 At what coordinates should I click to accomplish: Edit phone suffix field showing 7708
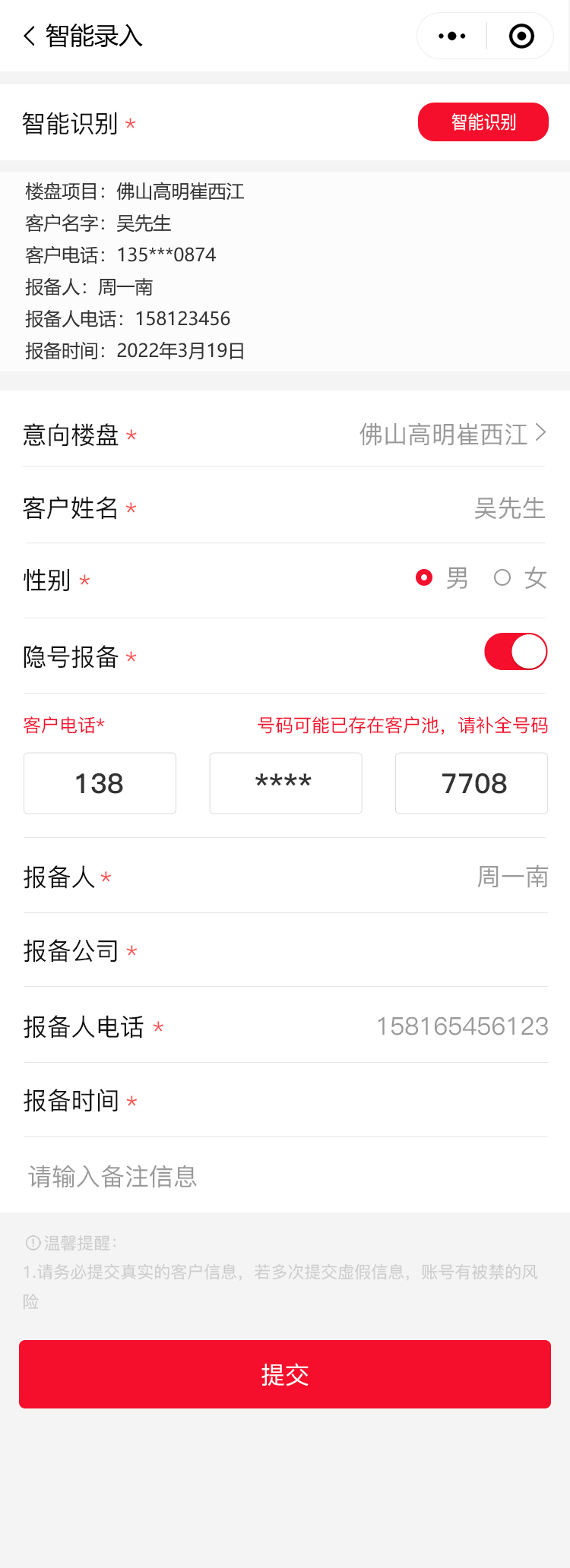click(x=471, y=783)
